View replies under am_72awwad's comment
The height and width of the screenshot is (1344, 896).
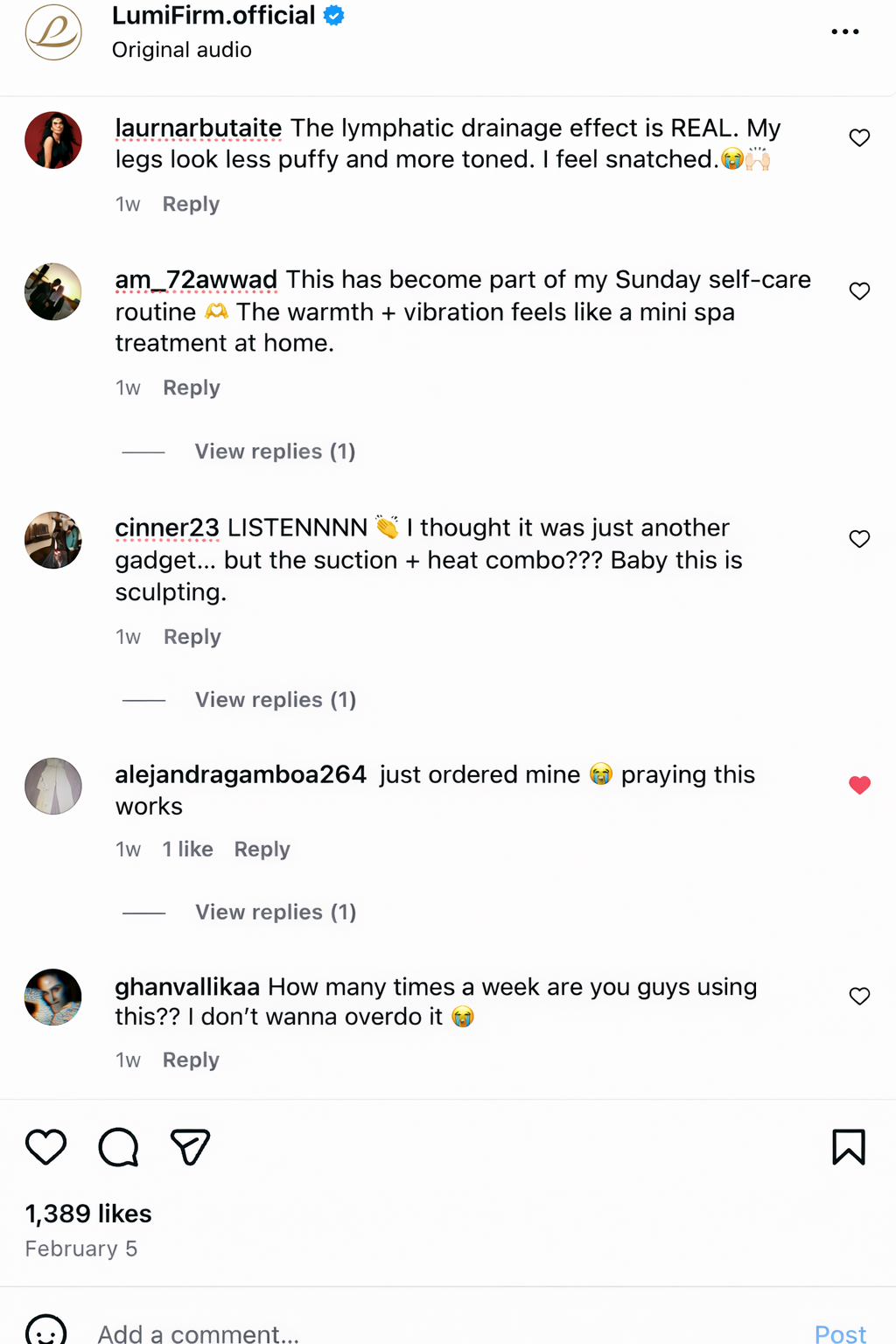(275, 451)
